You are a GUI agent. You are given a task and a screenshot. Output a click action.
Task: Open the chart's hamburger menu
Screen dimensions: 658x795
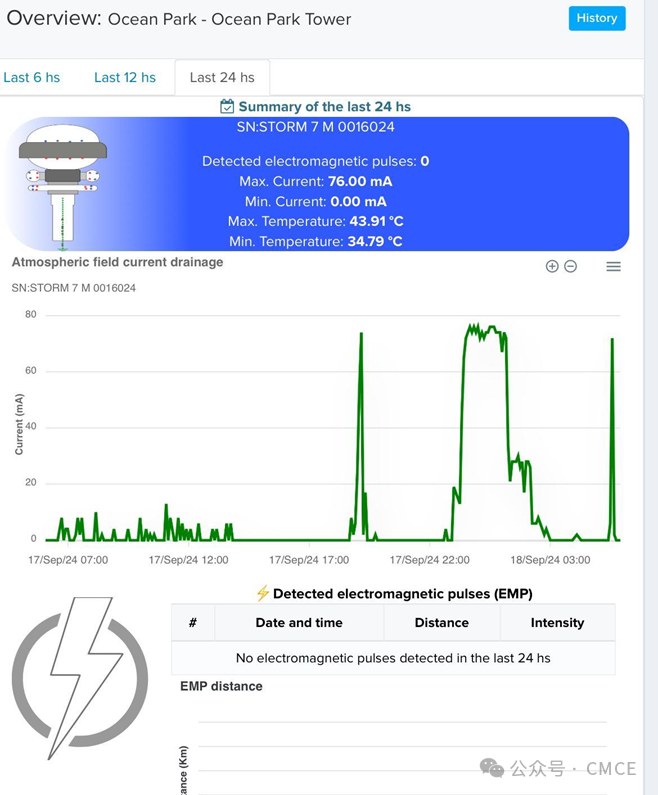click(613, 266)
